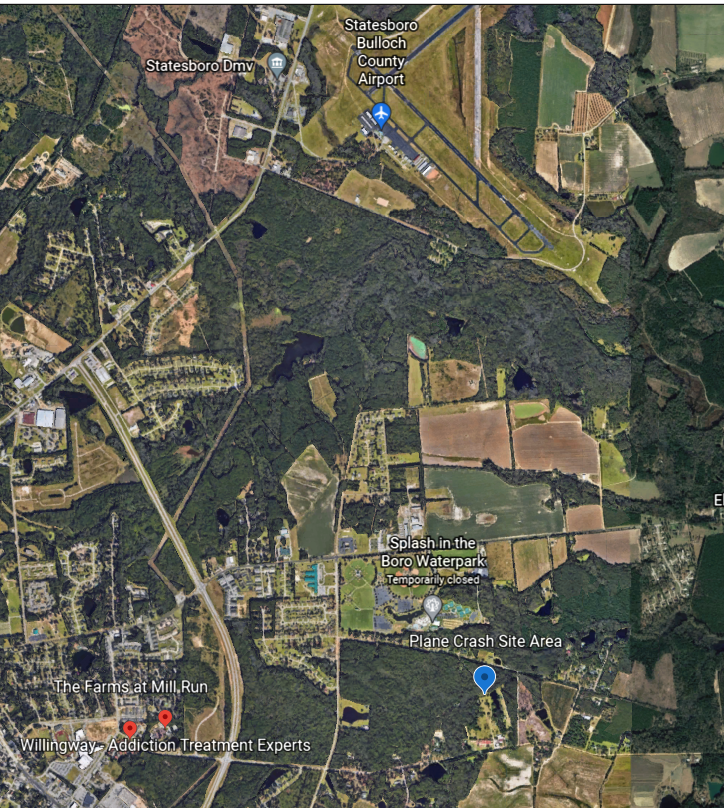Viewport: 724px width, 808px height.
Task: Tap the Statesboro Dmv place marker
Action: (277, 65)
